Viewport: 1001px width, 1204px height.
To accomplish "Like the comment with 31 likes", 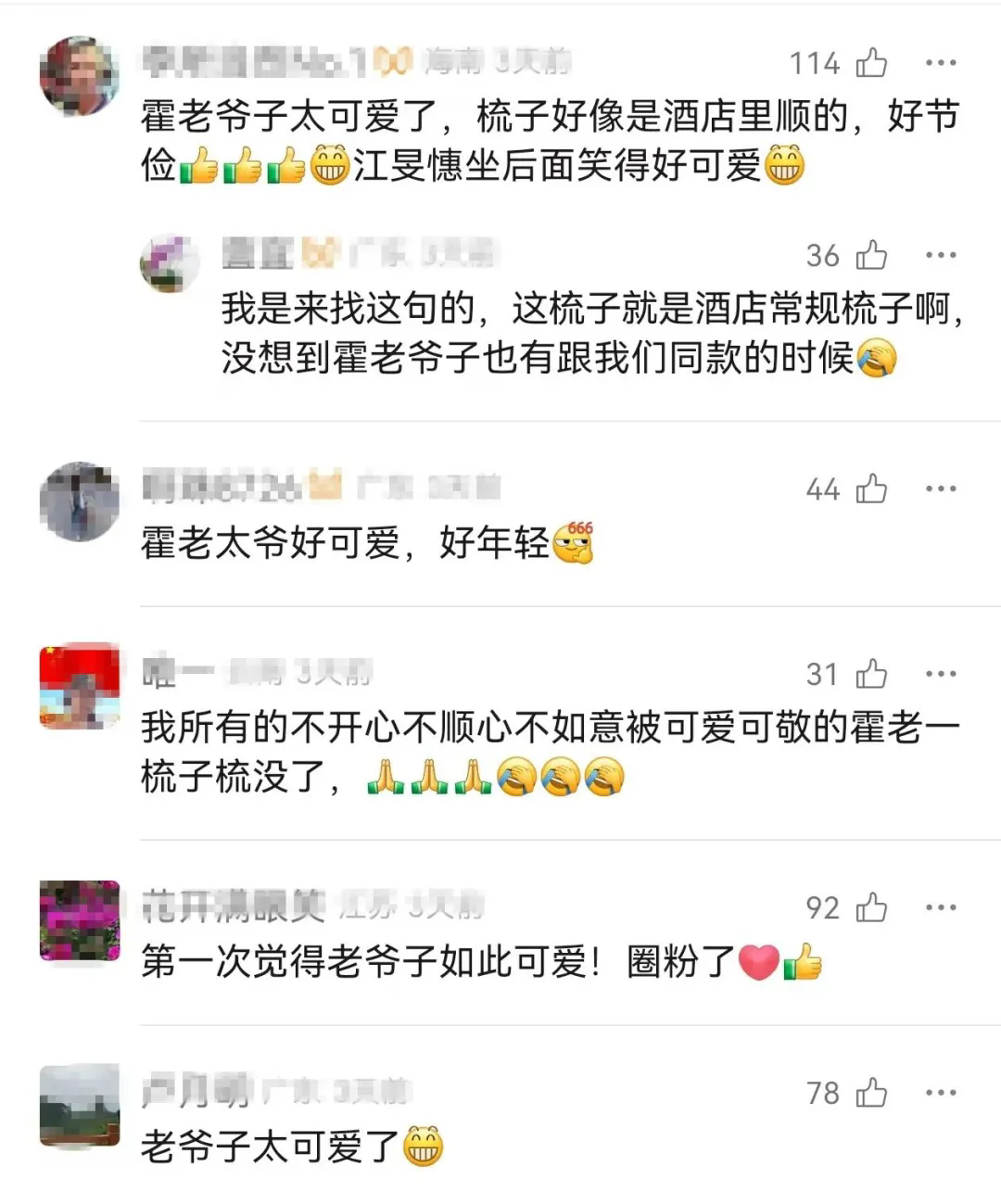I will point(870,674).
